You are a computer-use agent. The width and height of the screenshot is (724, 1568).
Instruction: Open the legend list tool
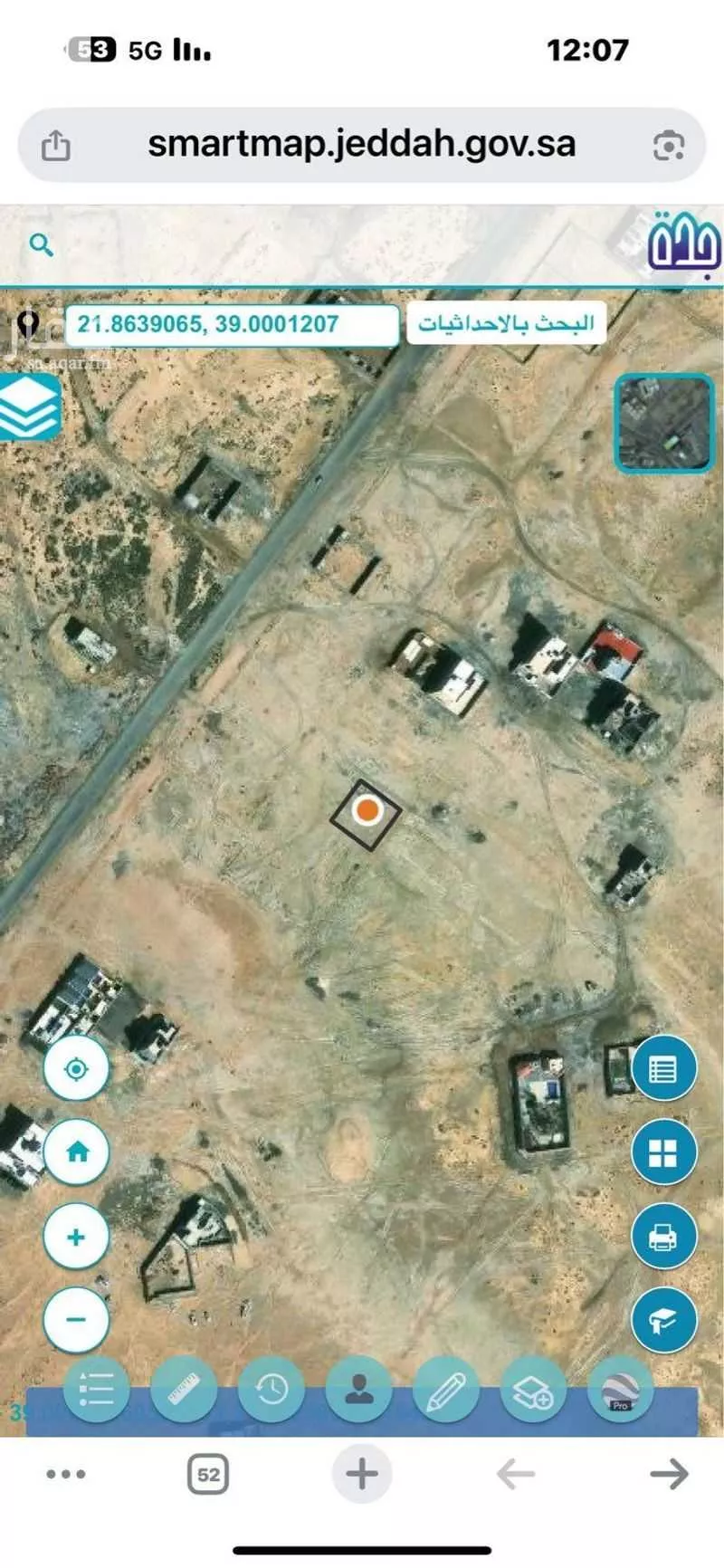pyautogui.click(x=96, y=1389)
